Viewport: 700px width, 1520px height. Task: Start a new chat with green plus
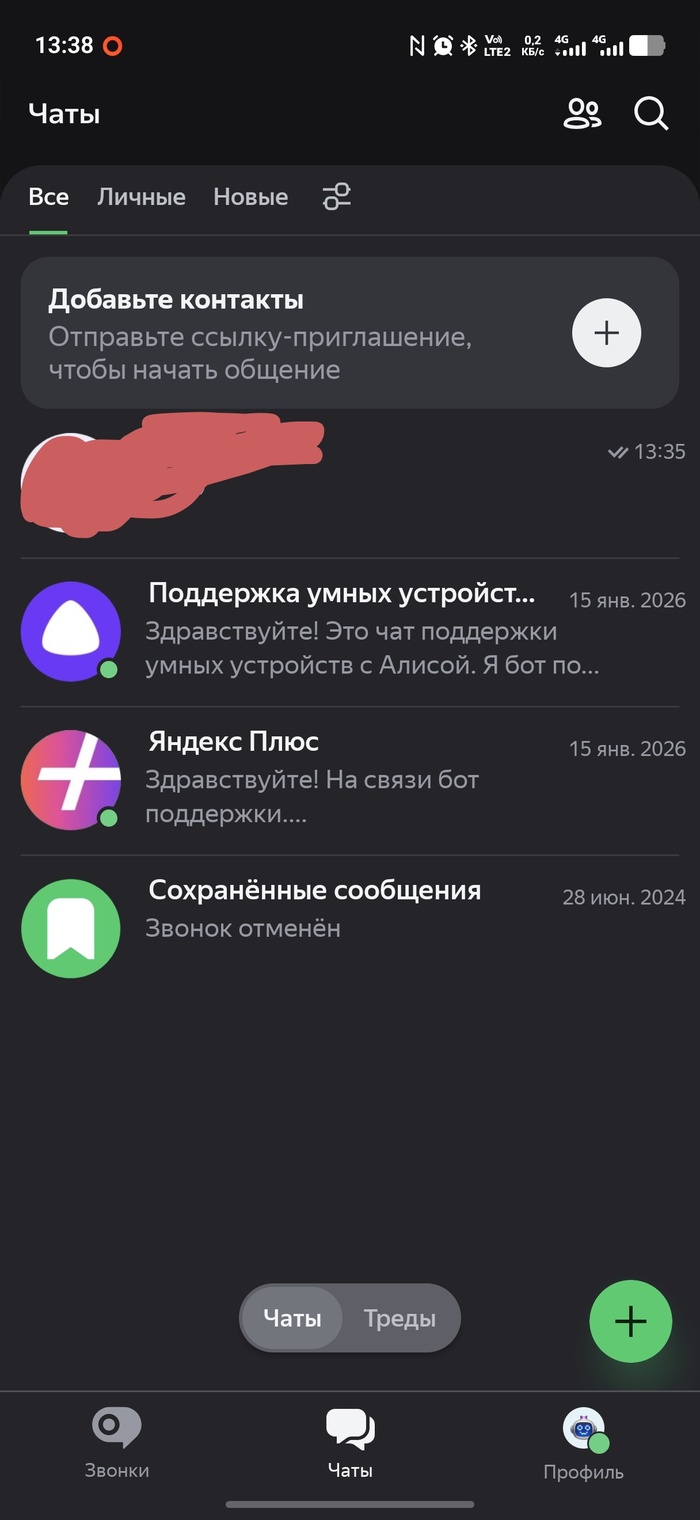click(630, 1321)
